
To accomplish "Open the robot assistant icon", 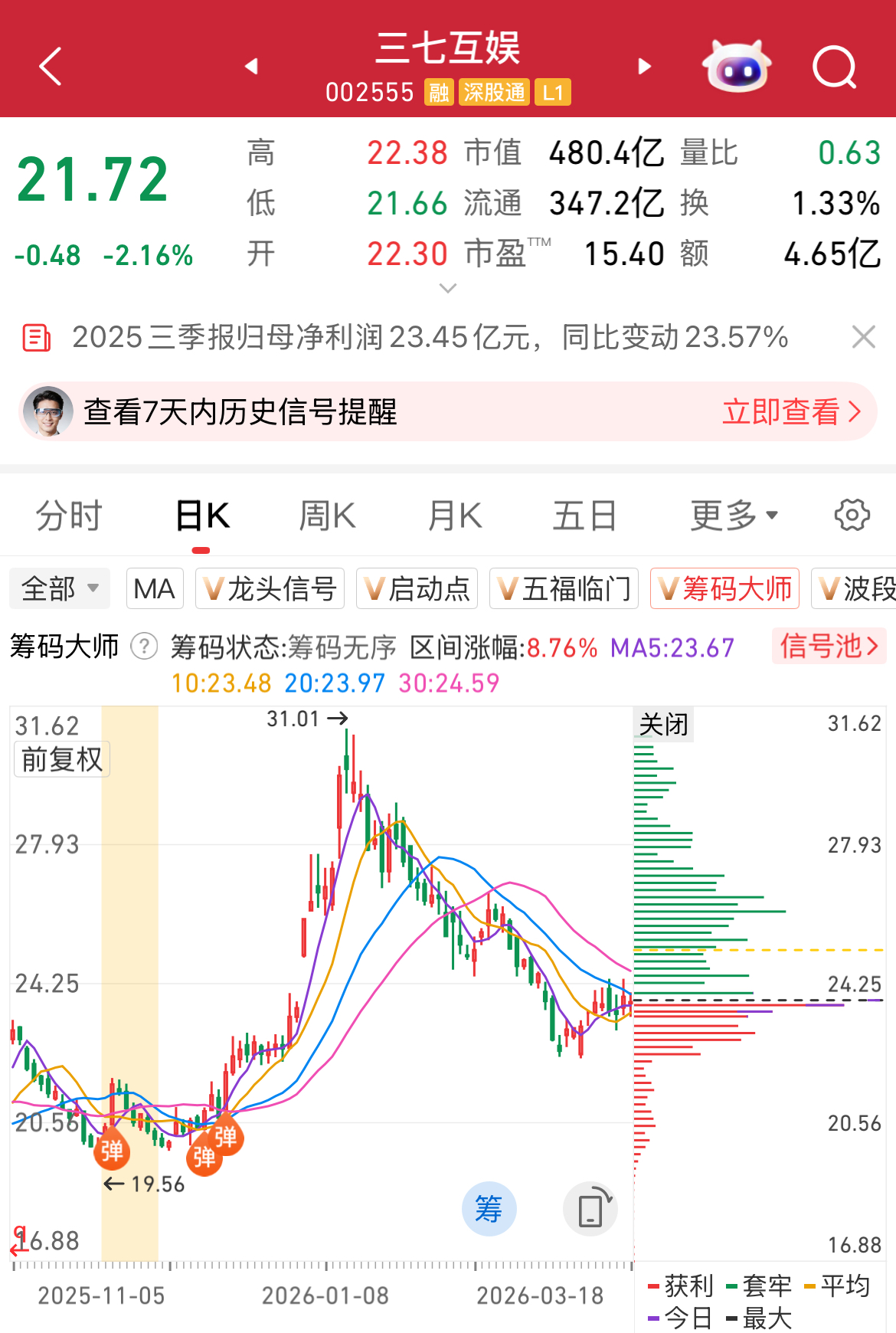I will click(x=737, y=67).
